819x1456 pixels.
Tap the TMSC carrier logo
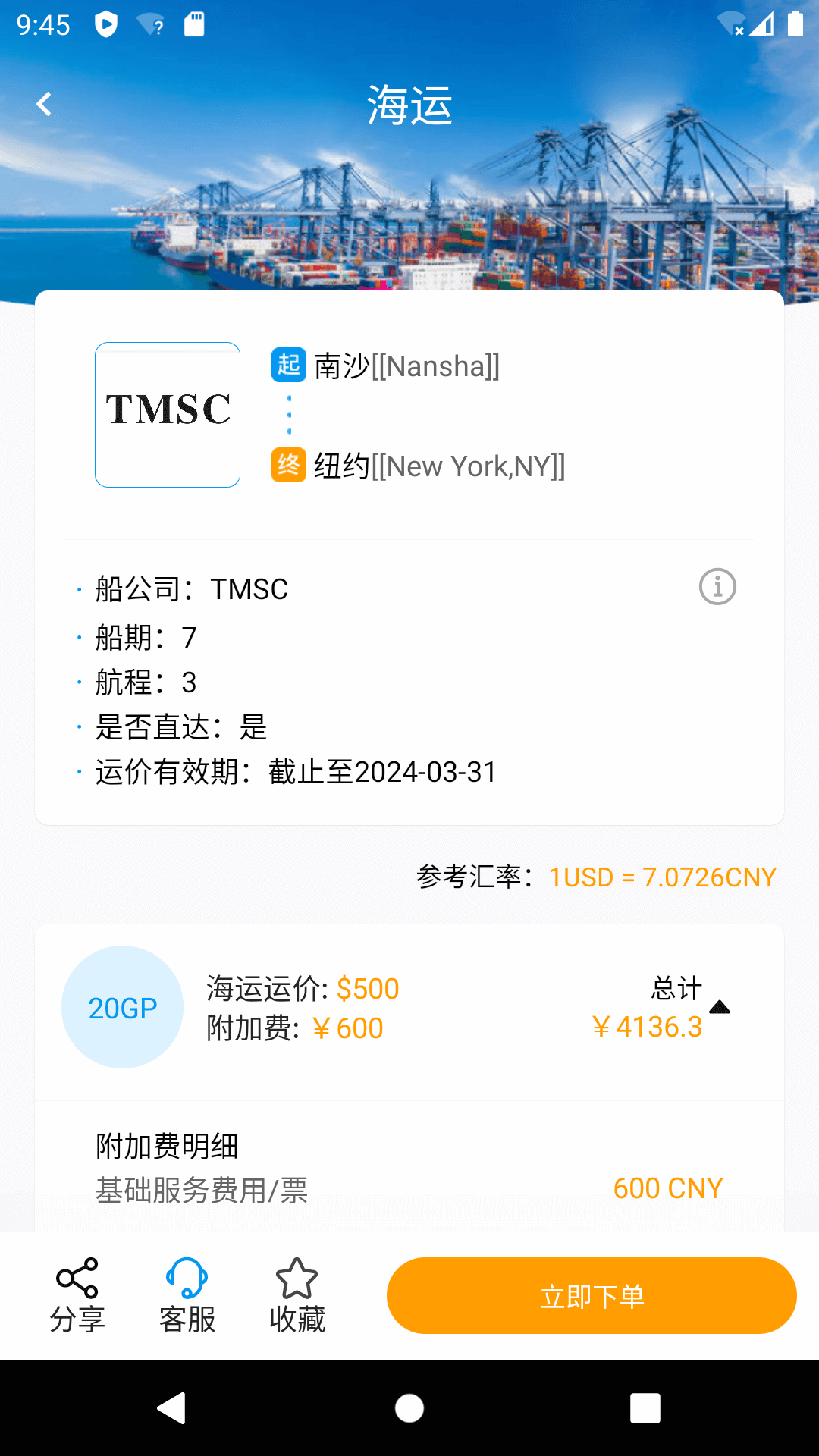click(x=167, y=414)
